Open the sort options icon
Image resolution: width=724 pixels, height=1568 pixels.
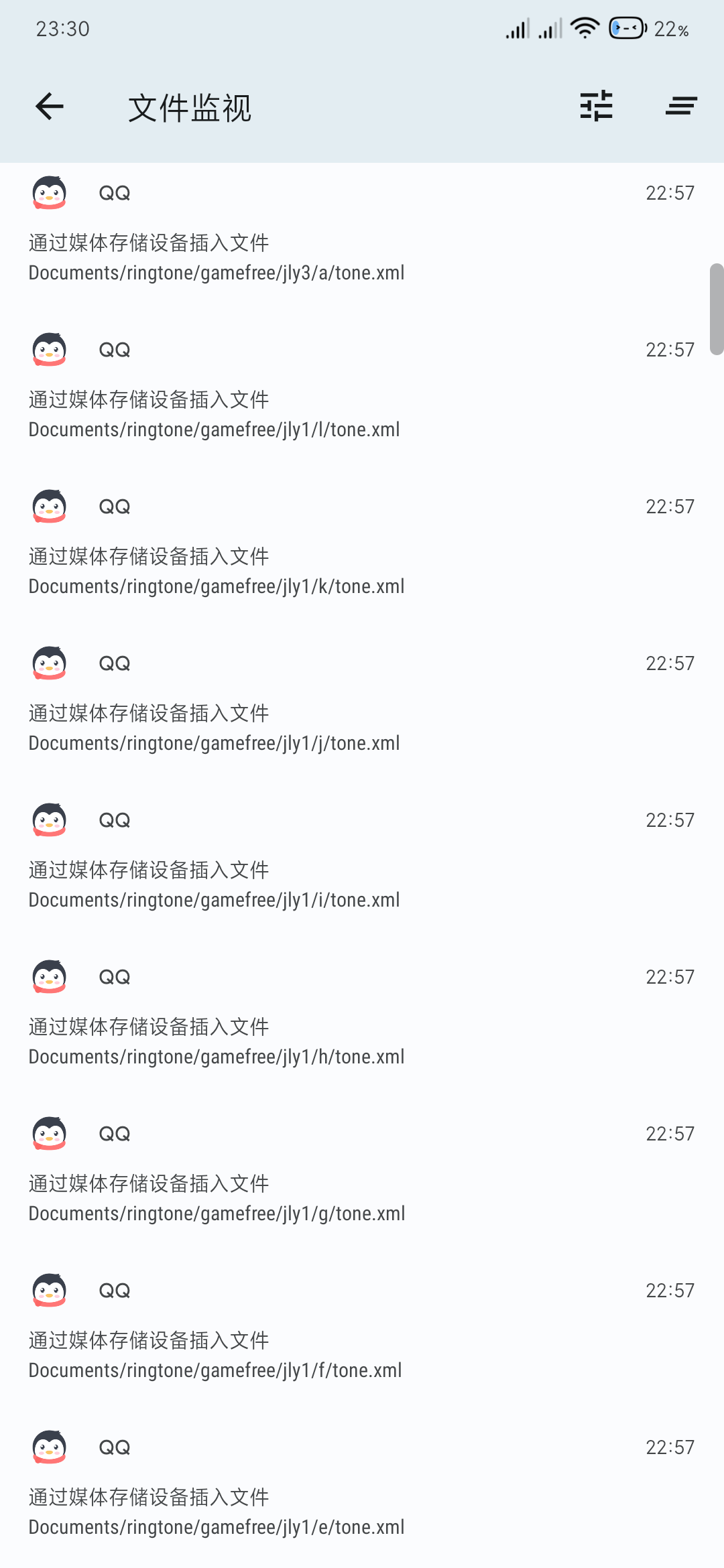pos(681,106)
